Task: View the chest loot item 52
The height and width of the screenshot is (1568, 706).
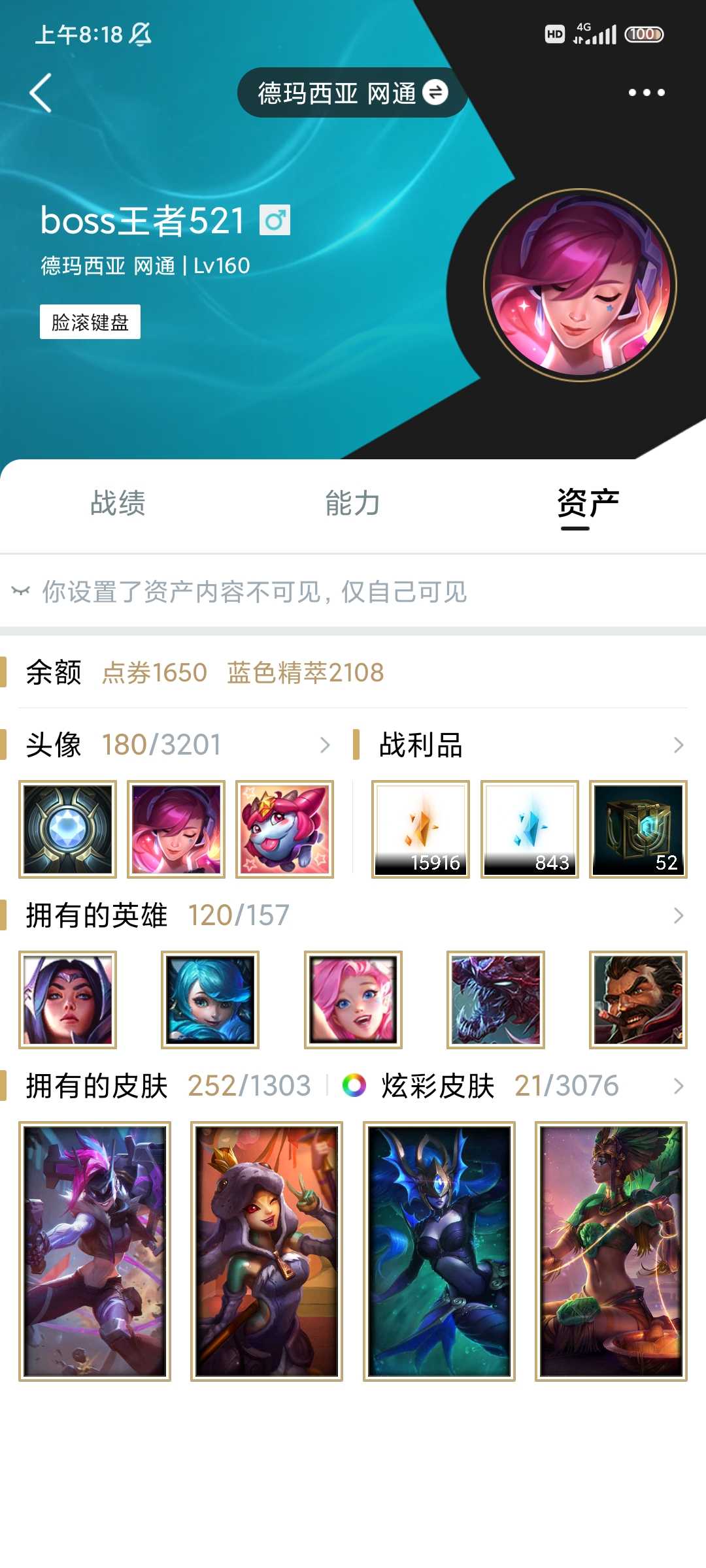Action: click(638, 830)
